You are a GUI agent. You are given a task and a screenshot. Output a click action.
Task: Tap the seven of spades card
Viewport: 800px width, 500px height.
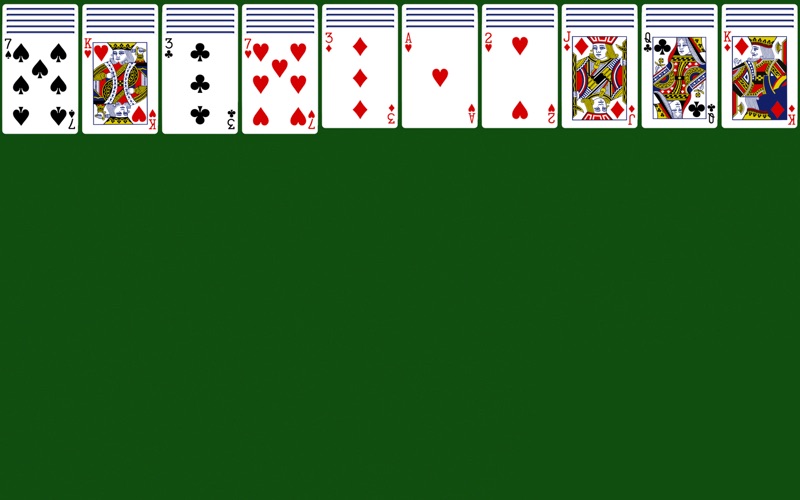[40, 83]
